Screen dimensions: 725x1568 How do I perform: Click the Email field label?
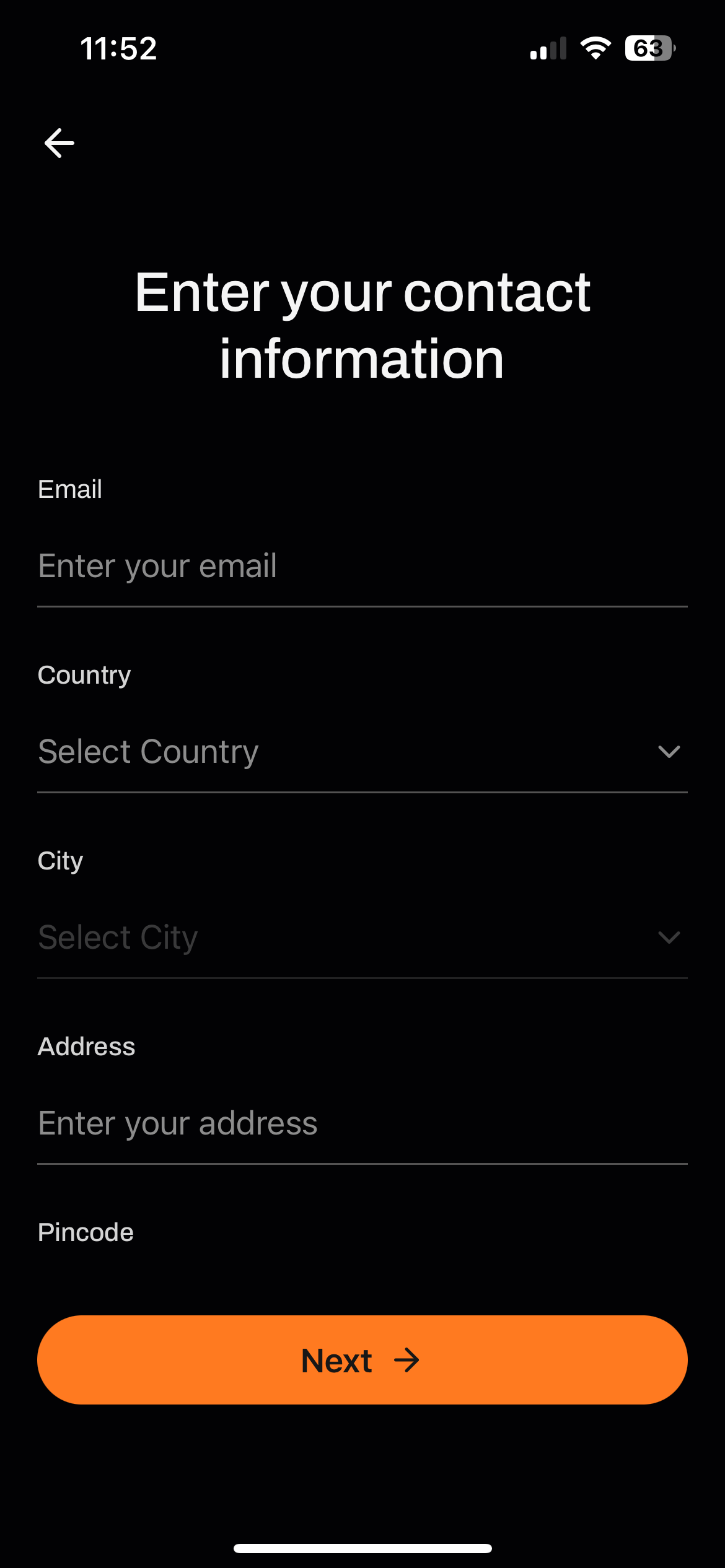tap(70, 489)
